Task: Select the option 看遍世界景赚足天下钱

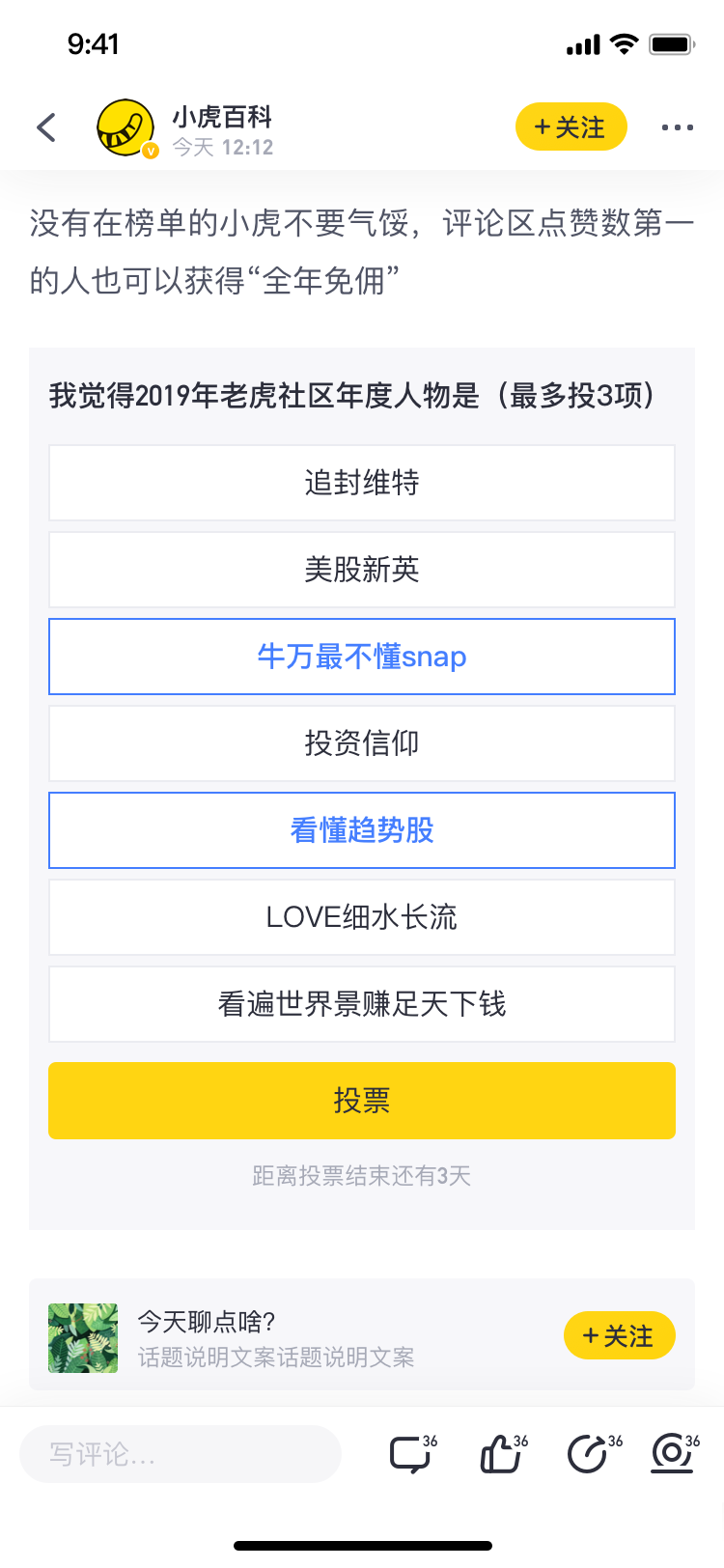Action: coord(362,1004)
